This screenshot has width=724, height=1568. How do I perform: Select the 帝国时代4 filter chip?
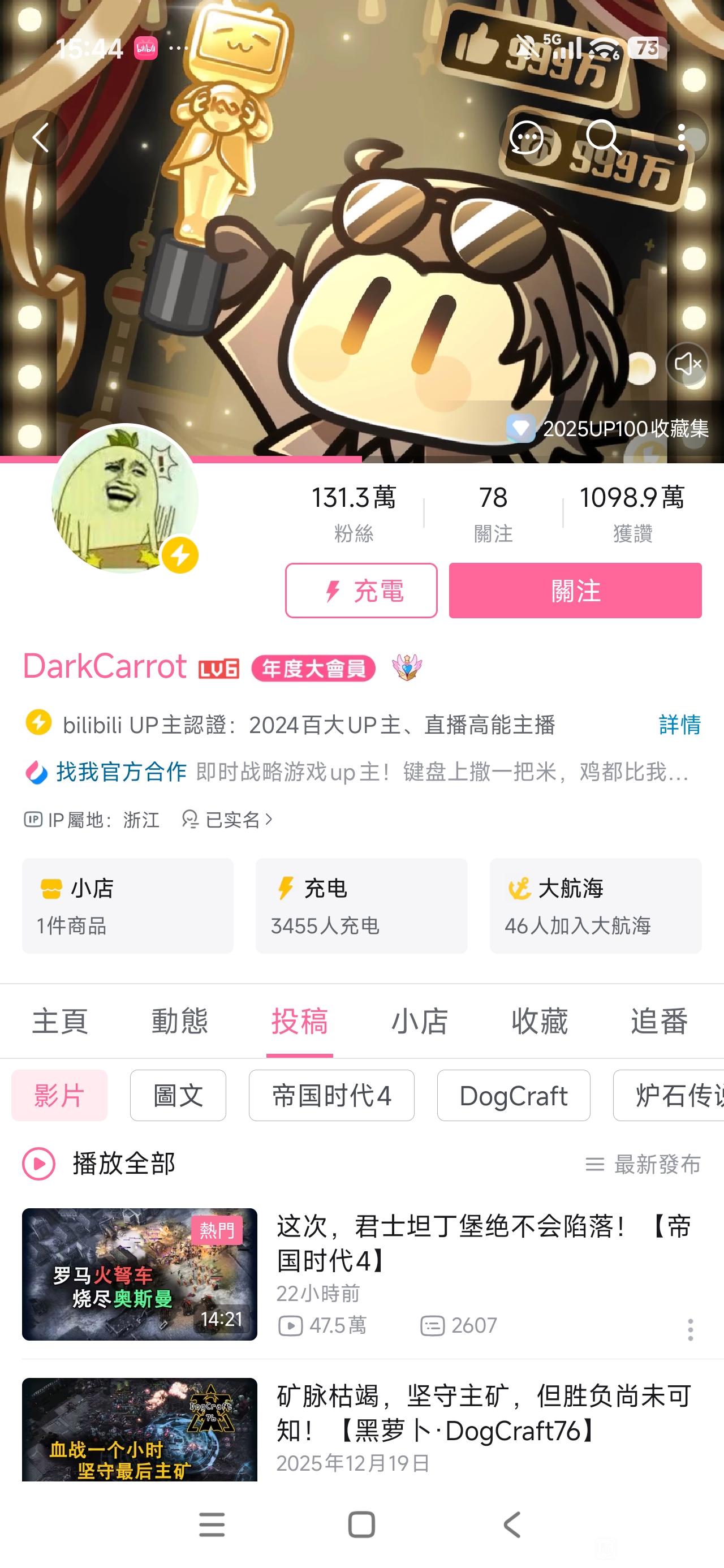coord(331,1096)
